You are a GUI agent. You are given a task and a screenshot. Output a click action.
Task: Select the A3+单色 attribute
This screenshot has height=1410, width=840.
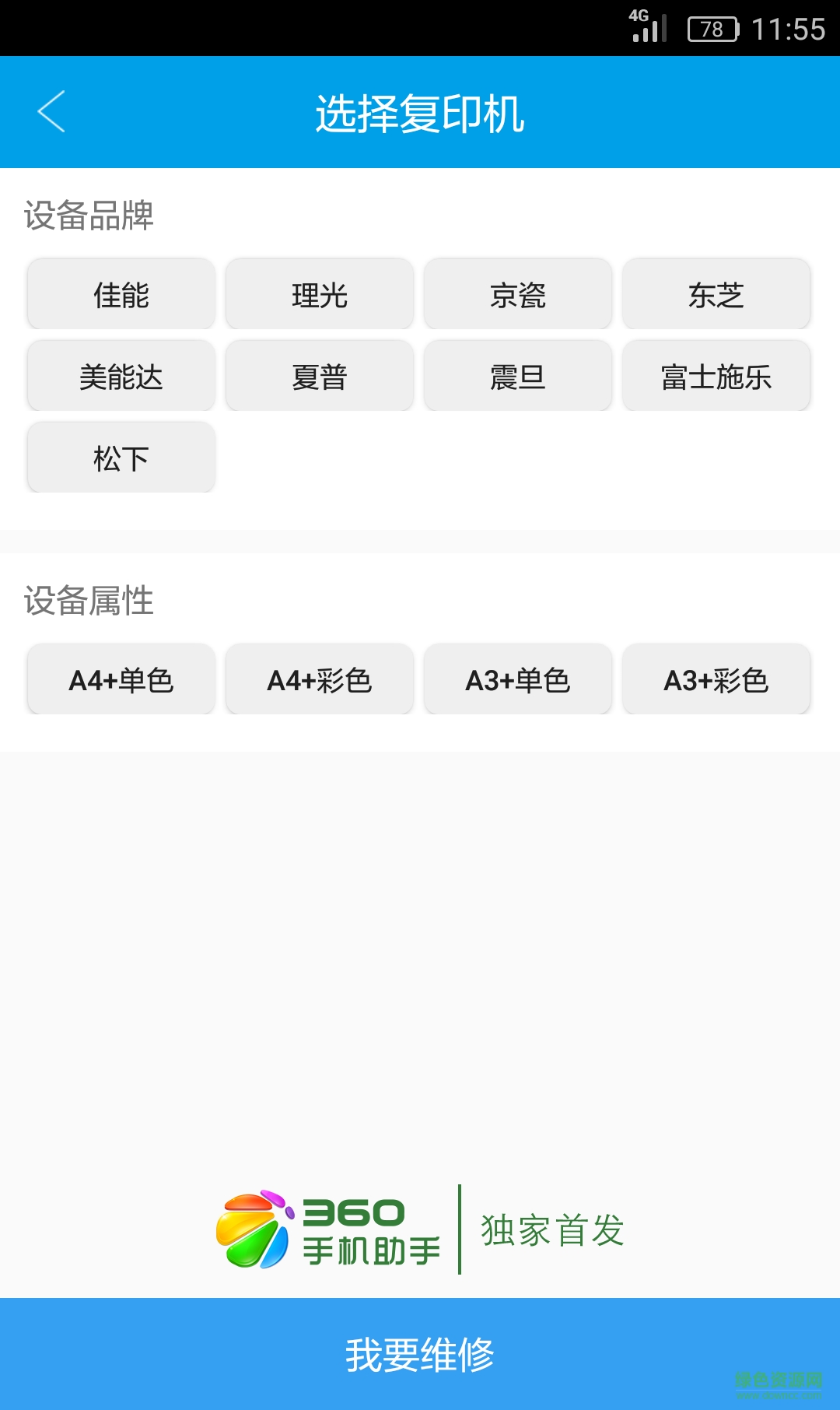click(x=518, y=679)
